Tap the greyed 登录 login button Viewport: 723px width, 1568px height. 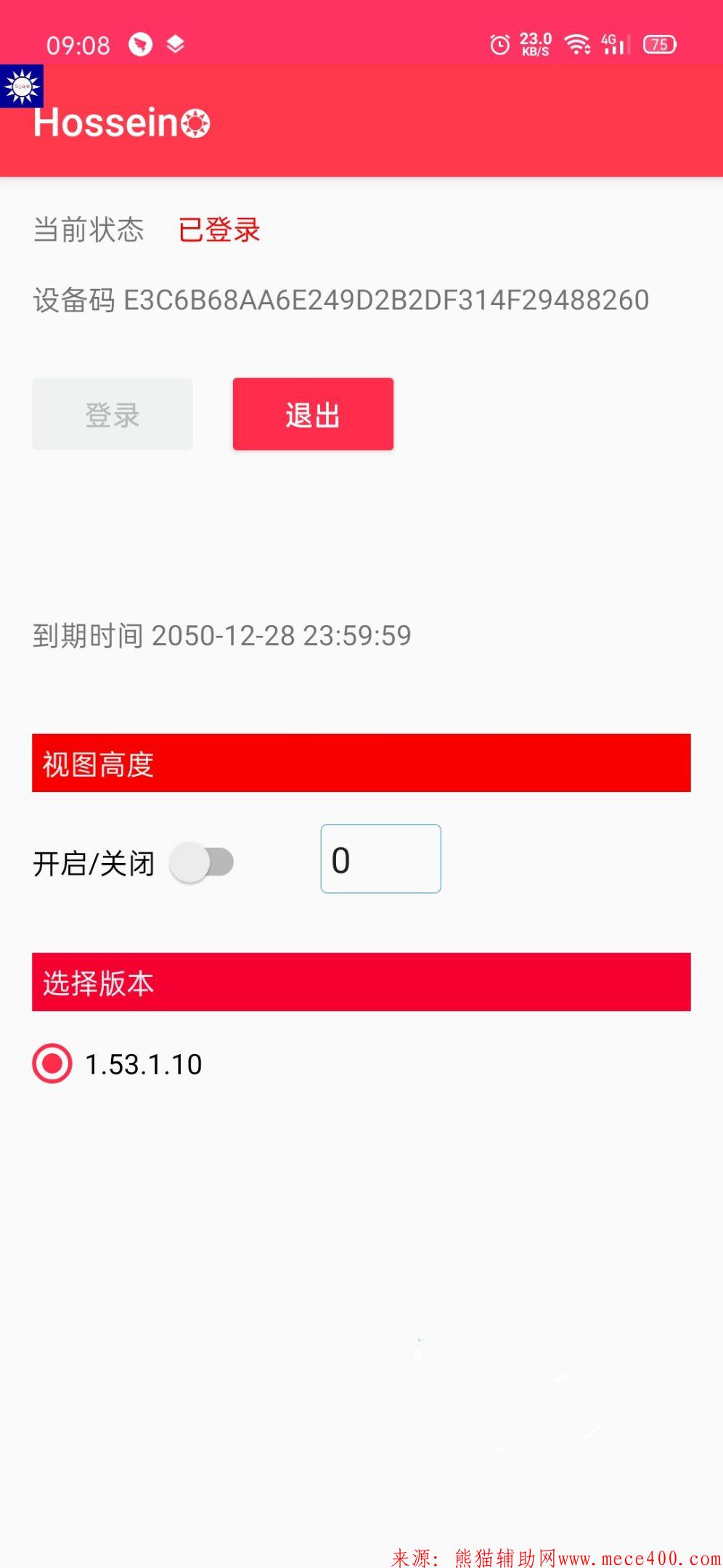113,415
